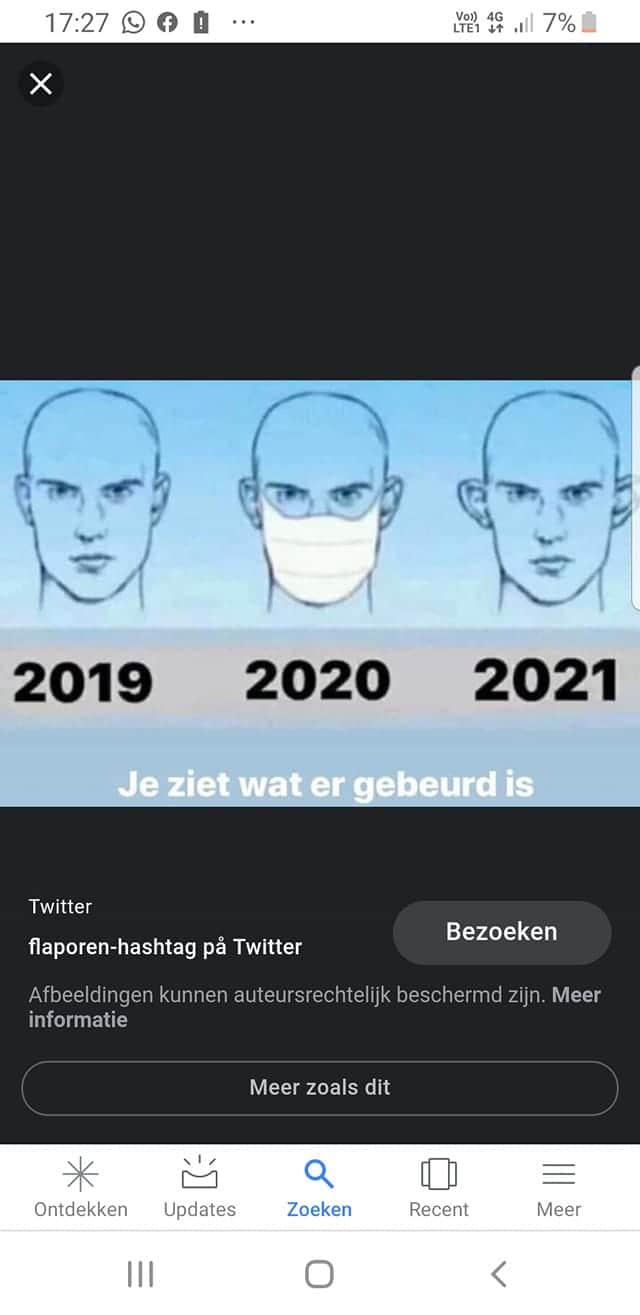
Task: Return to the home screen via system button
Action: (319, 1273)
